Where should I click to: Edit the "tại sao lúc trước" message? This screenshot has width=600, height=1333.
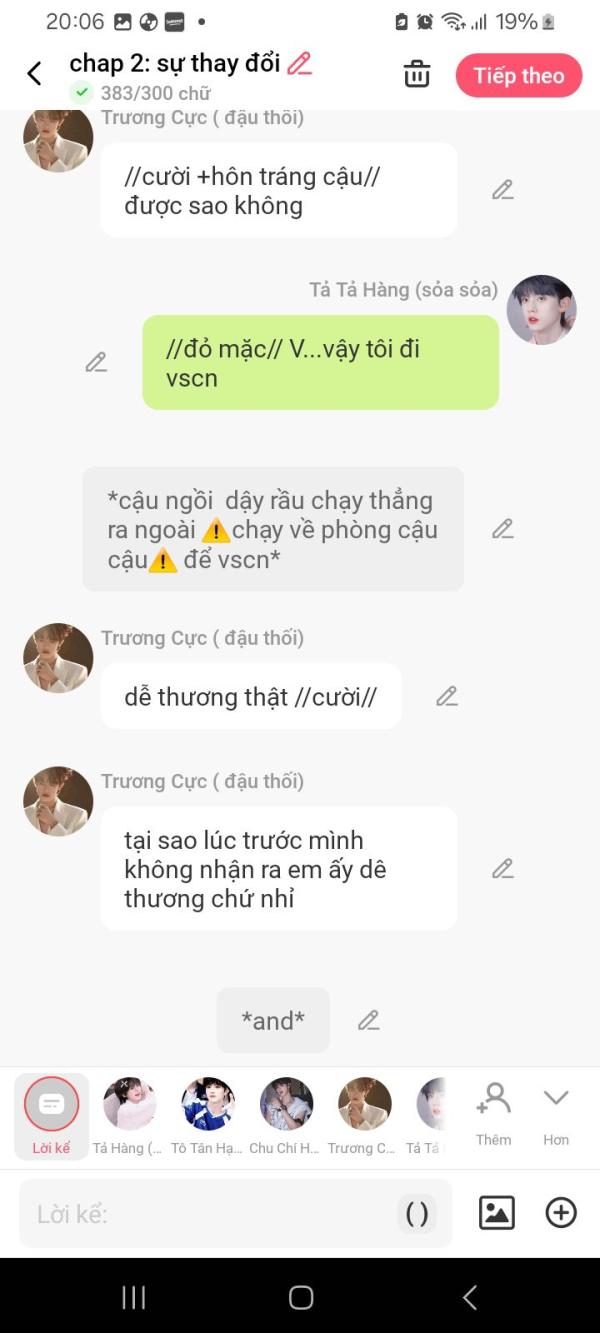pos(503,869)
